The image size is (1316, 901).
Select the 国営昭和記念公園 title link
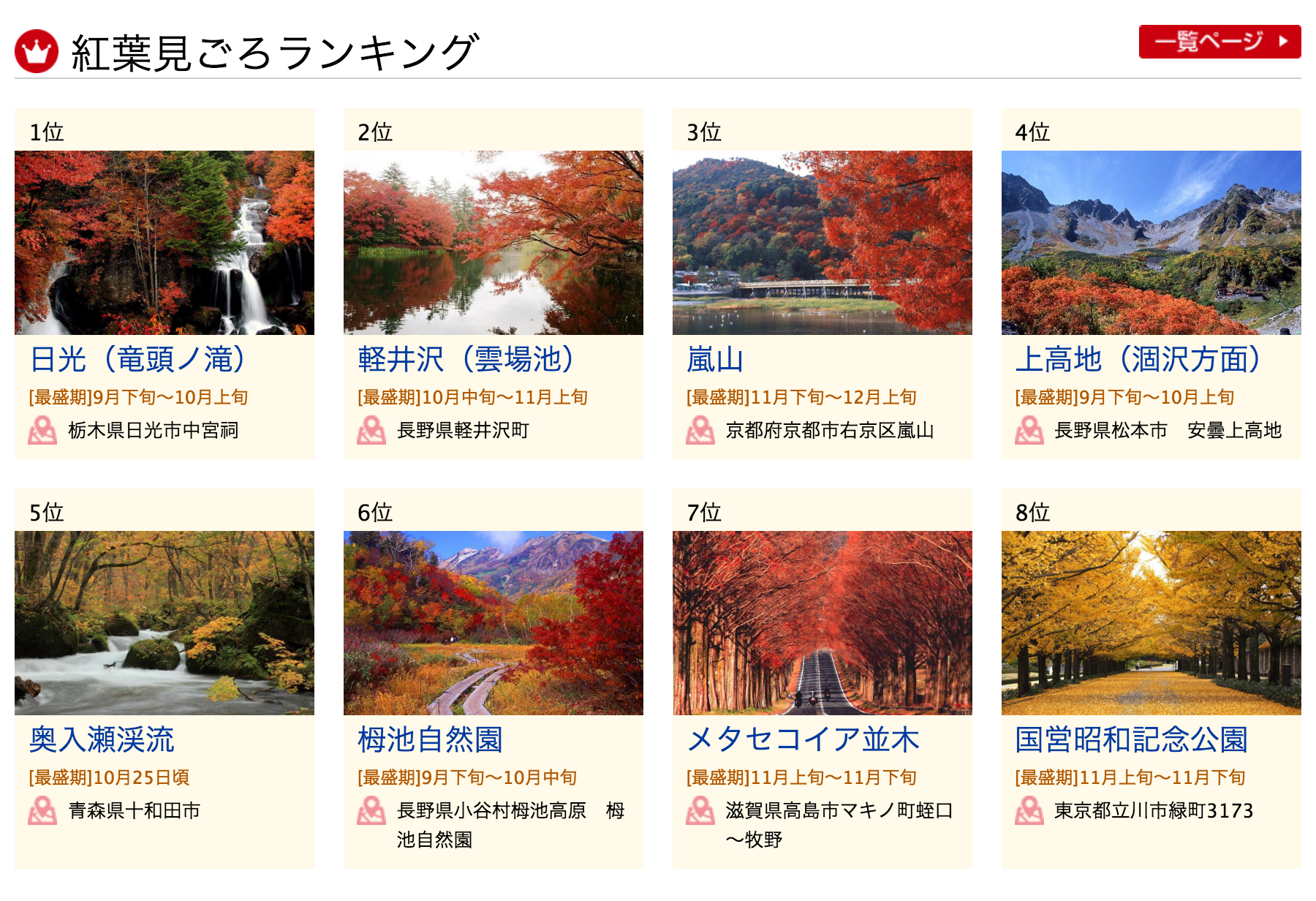(x=1131, y=740)
